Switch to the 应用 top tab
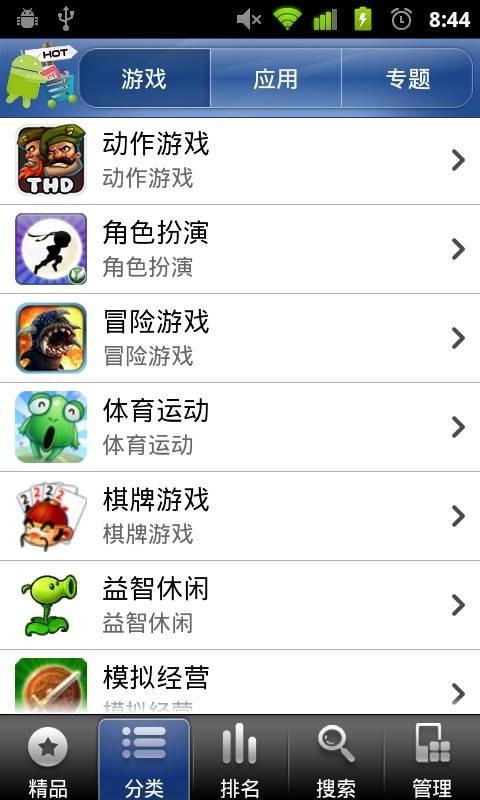 pyautogui.click(x=275, y=78)
